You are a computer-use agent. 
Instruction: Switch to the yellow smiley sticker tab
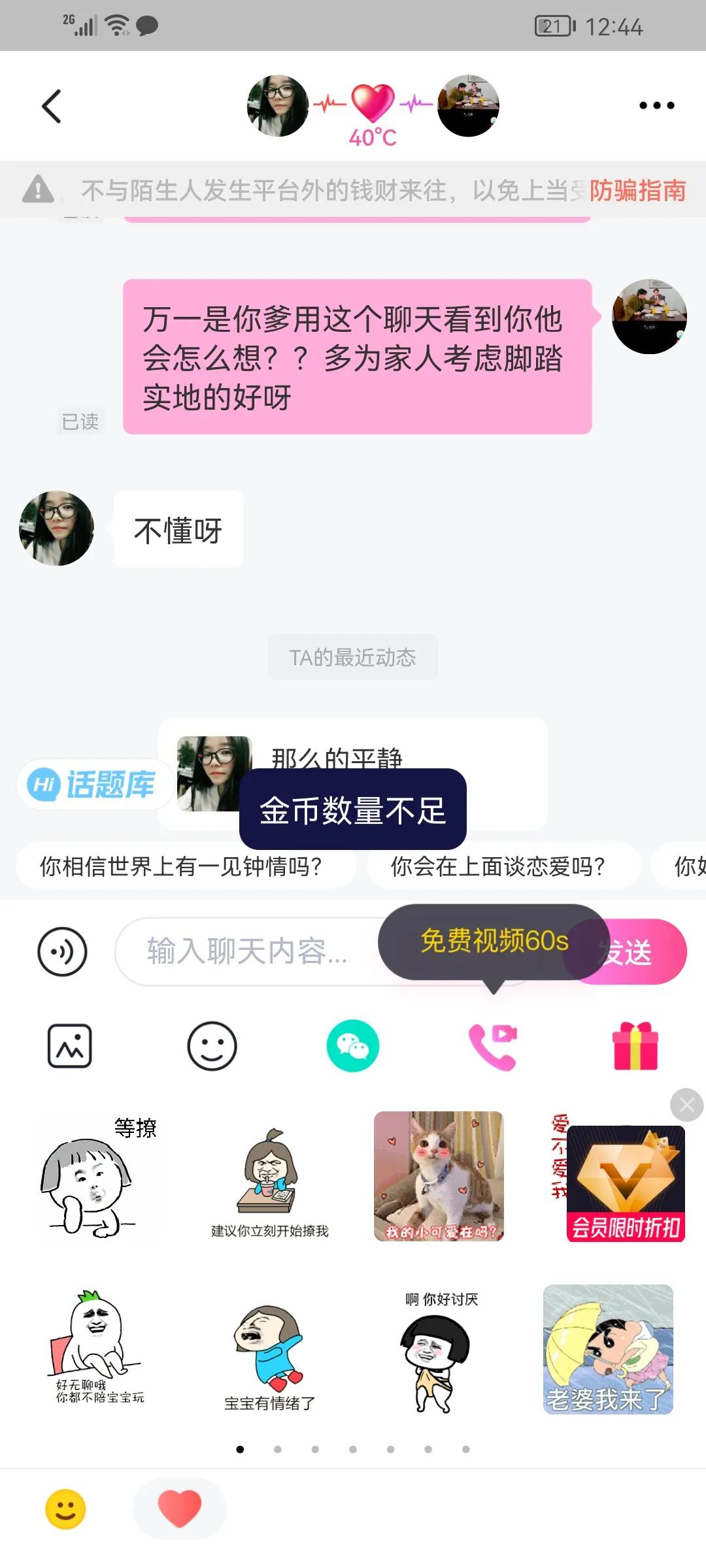(x=65, y=1509)
